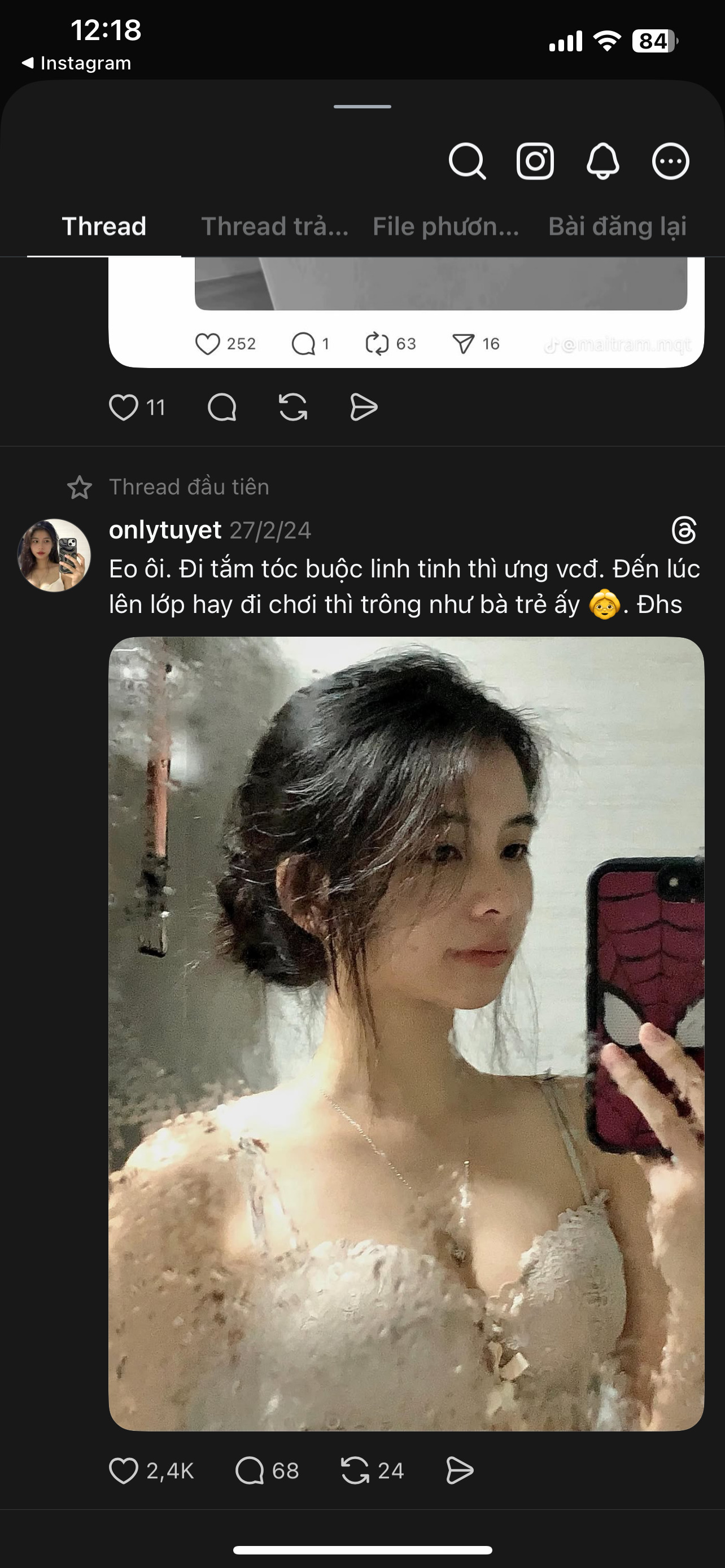This screenshot has width=725, height=1568.
Task: Open the 68 comments on onlytuyet's post
Action: pyautogui.click(x=250, y=1470)
